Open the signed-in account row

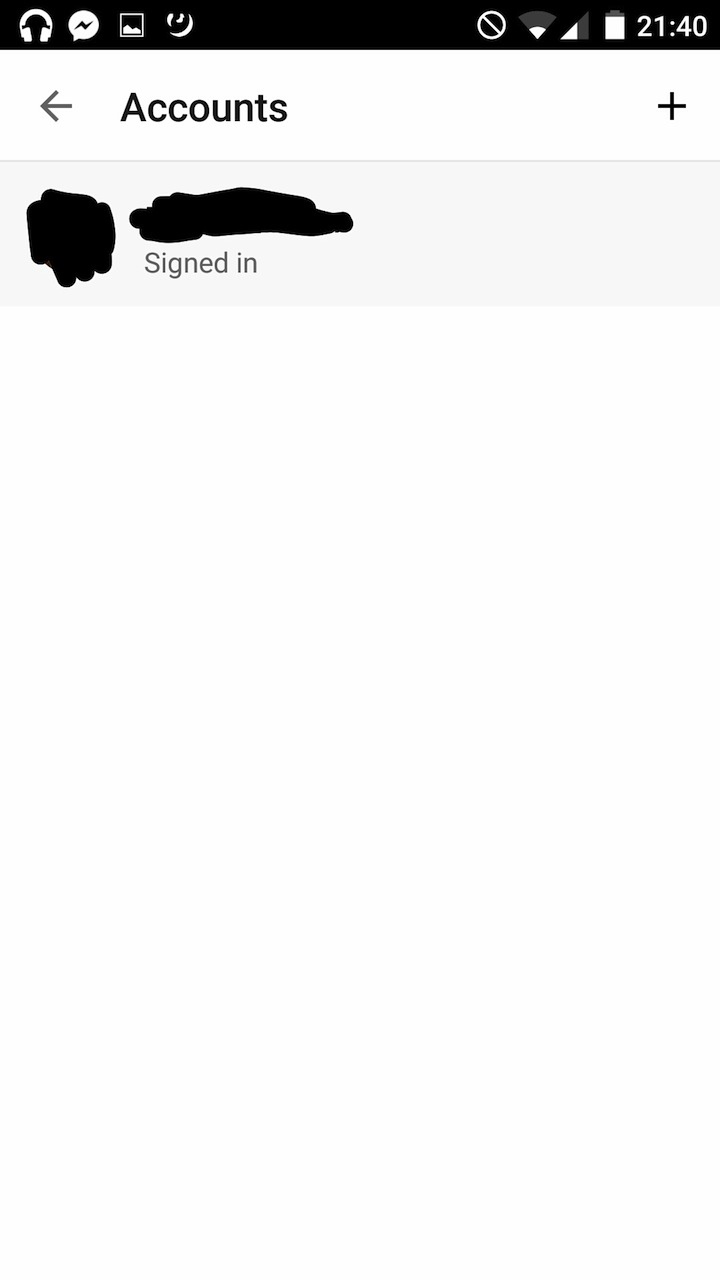click(x=360, y=235)
